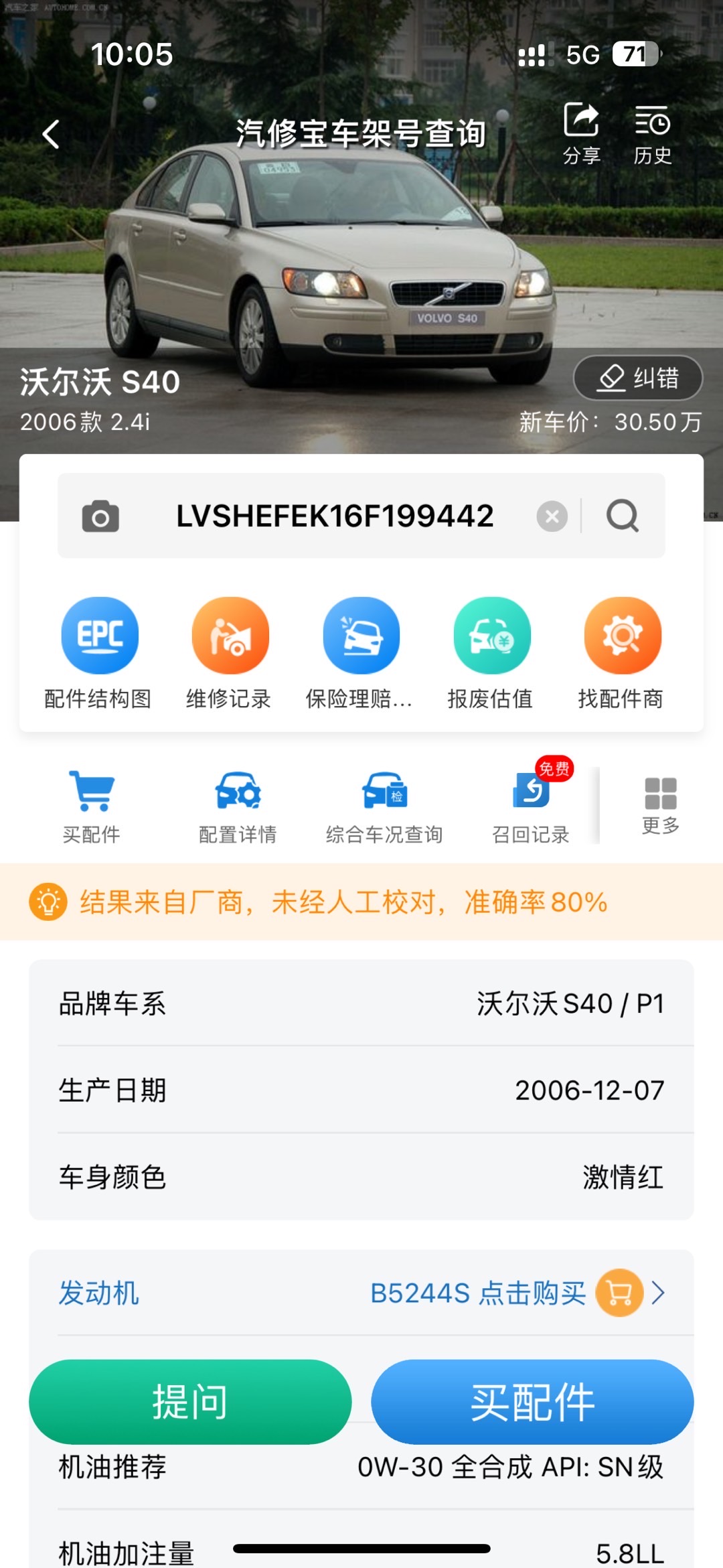Go back using the top-left arrow
Screen dimensions: 723x1568
point(52,135)
